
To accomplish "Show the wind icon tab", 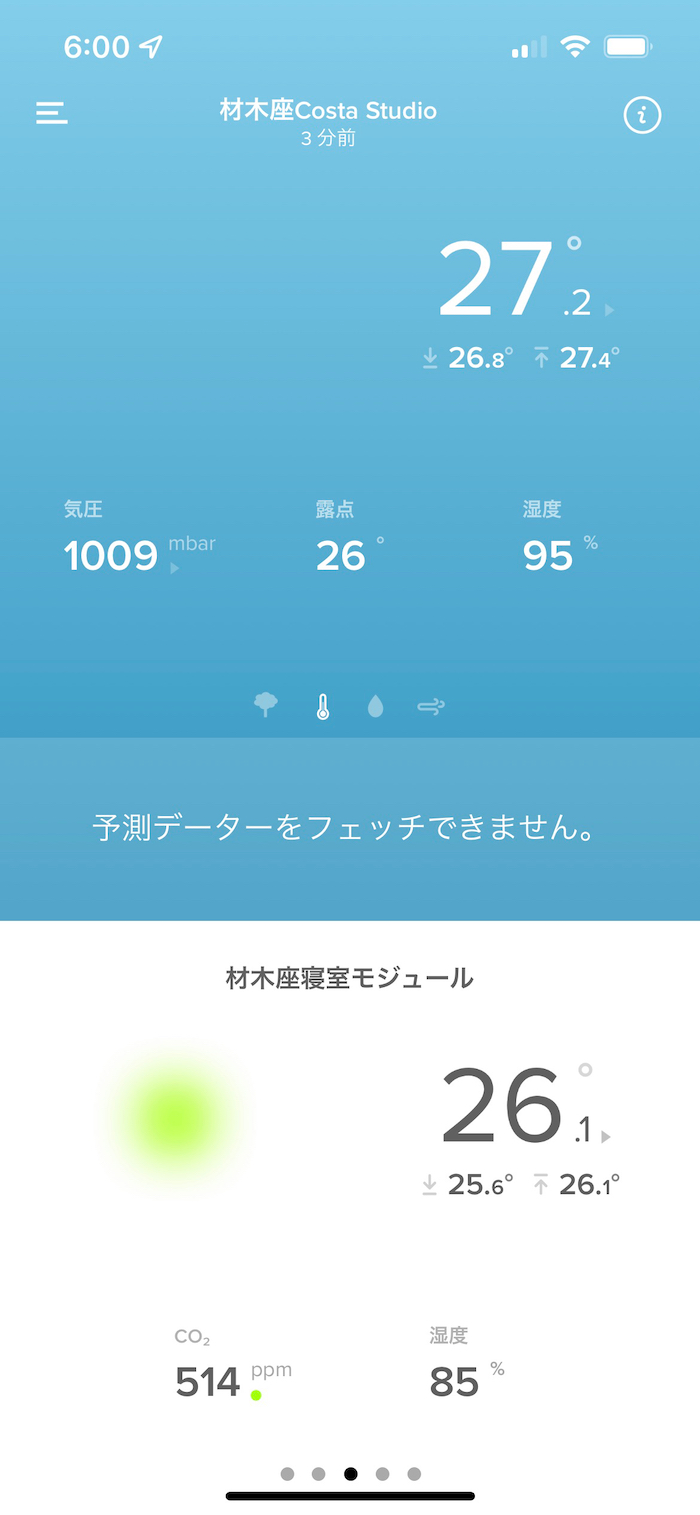I will click(x=431, y=707).
